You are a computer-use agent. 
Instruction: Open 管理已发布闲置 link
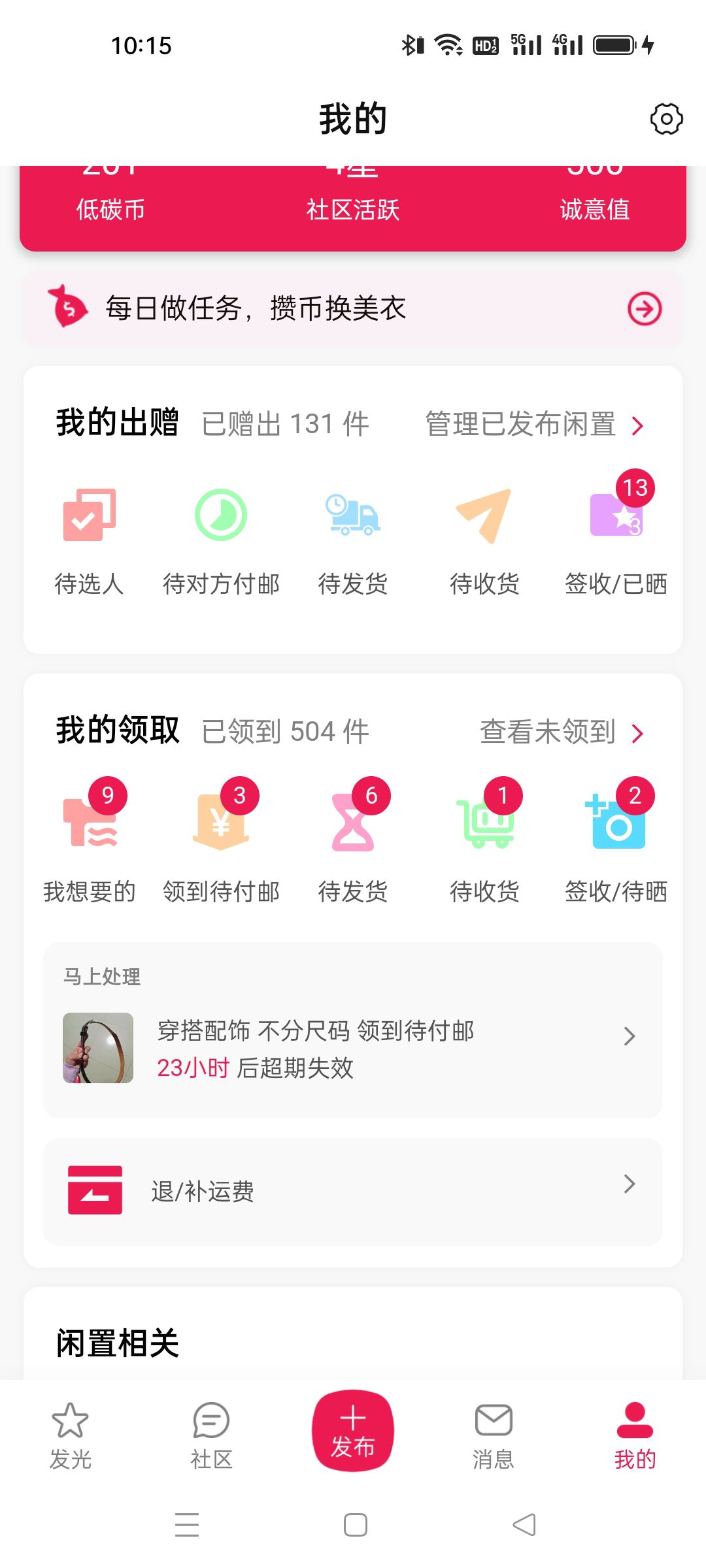coord(534,425)
